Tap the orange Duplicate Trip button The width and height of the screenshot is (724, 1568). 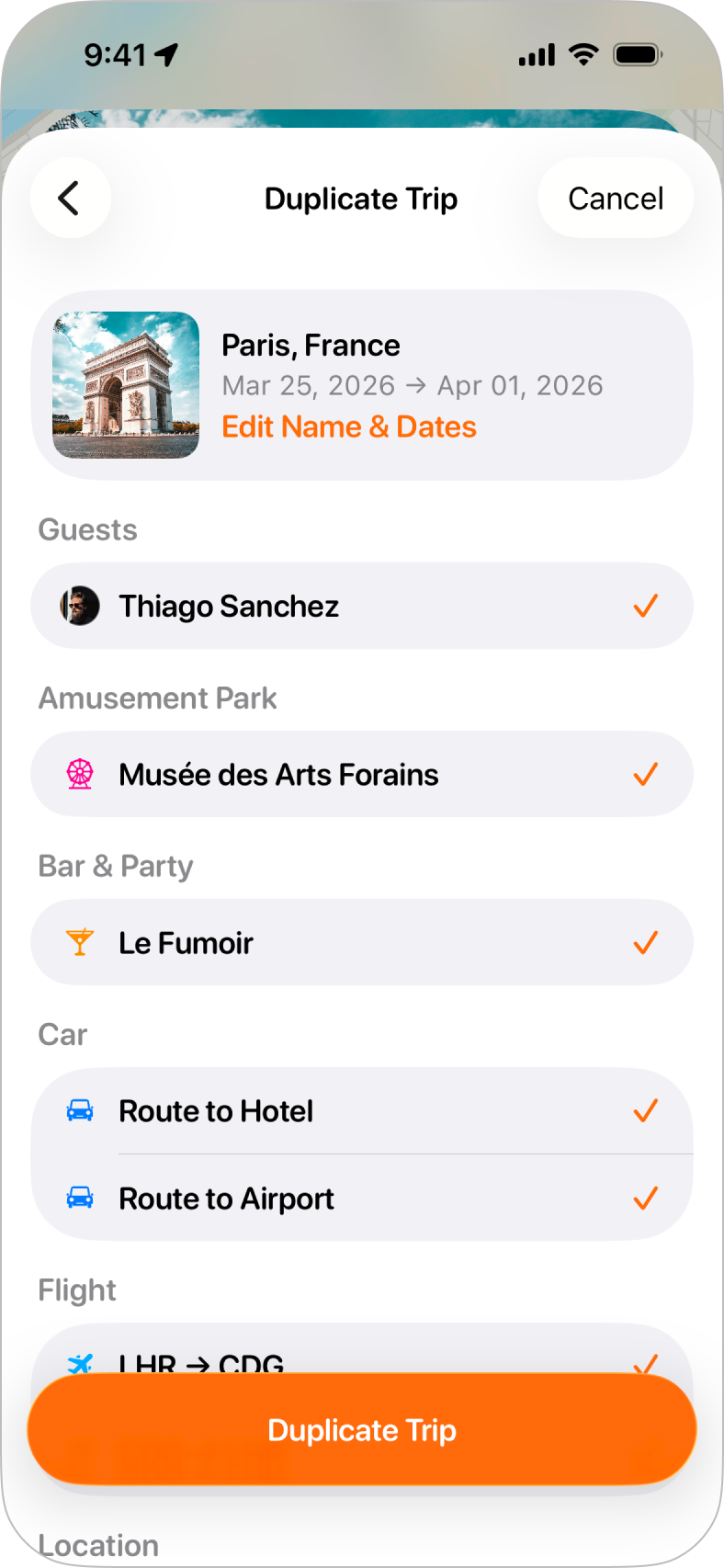click(362, 1430)
